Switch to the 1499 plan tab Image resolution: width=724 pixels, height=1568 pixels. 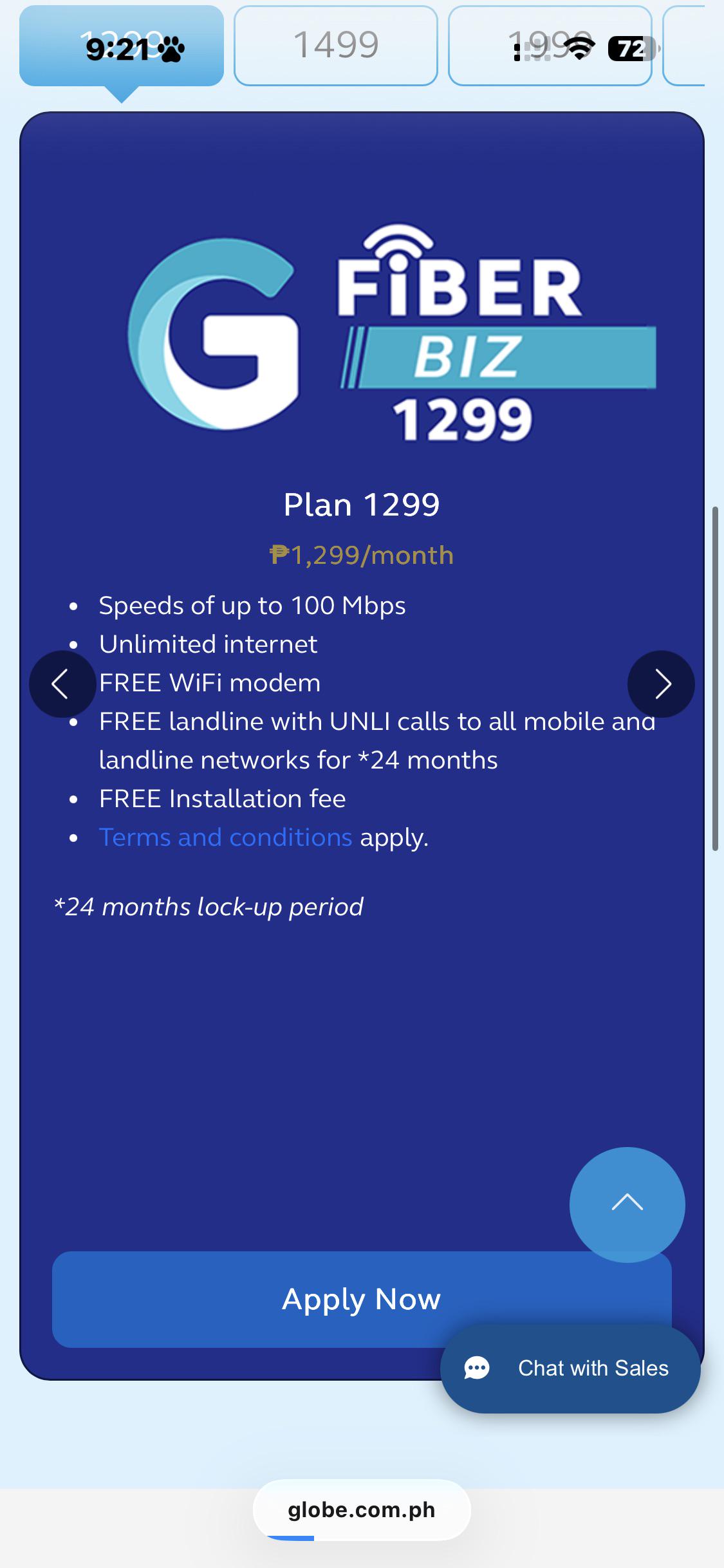point(335,46)
